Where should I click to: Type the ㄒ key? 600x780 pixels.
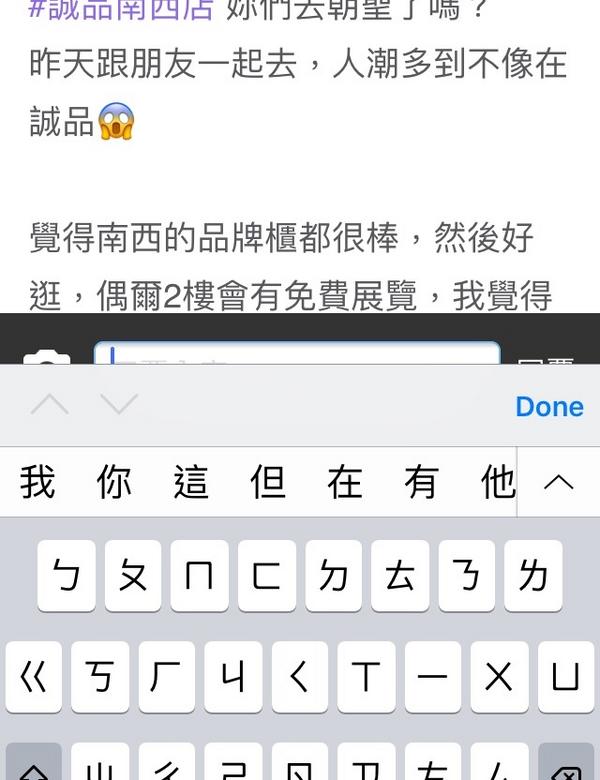(366, 677)
